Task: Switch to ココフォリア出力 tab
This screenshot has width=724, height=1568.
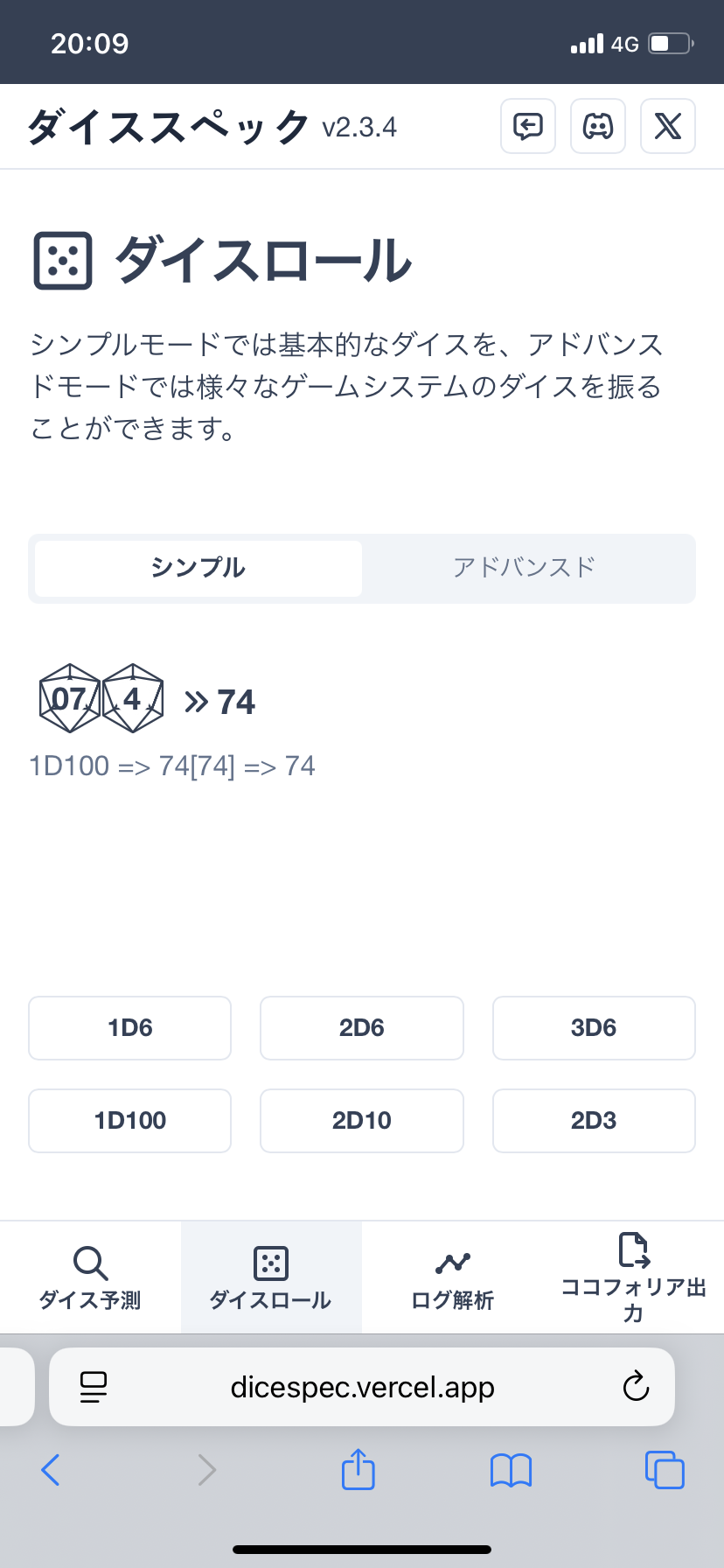Action: [633, 1278]
